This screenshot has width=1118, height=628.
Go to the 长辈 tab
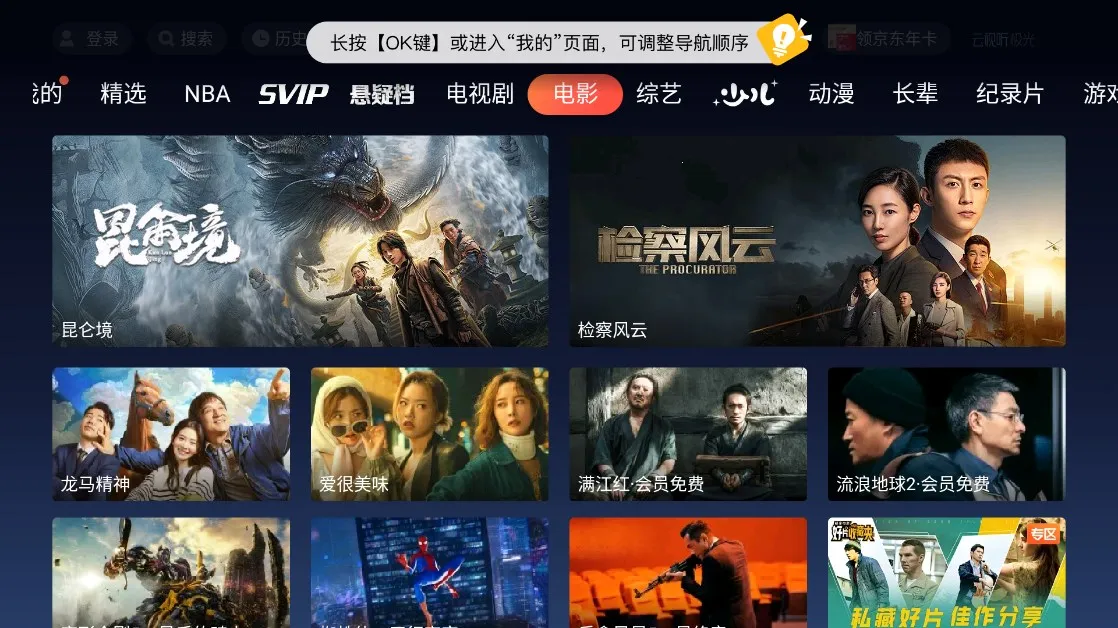[x=915, y=94]
